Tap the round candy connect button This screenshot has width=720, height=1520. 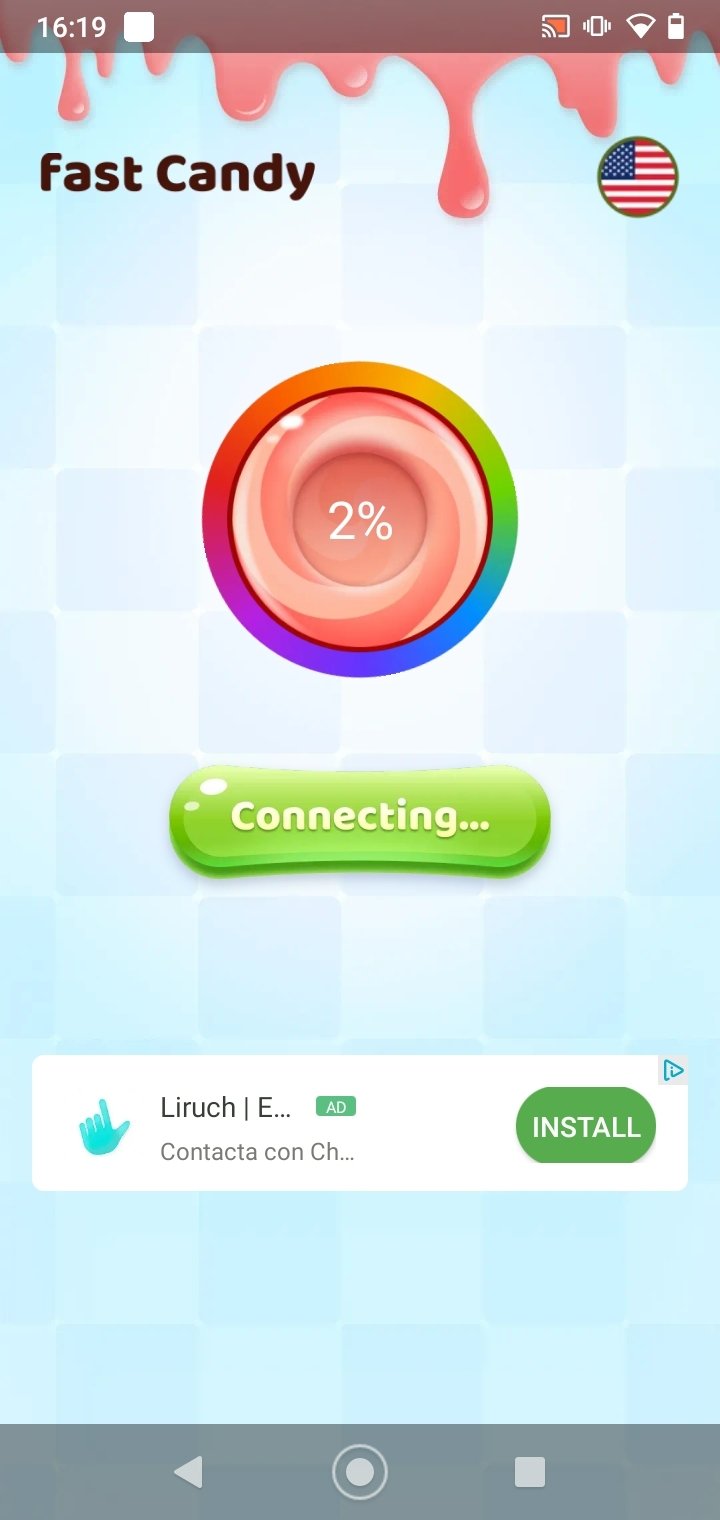coord(360,520)
